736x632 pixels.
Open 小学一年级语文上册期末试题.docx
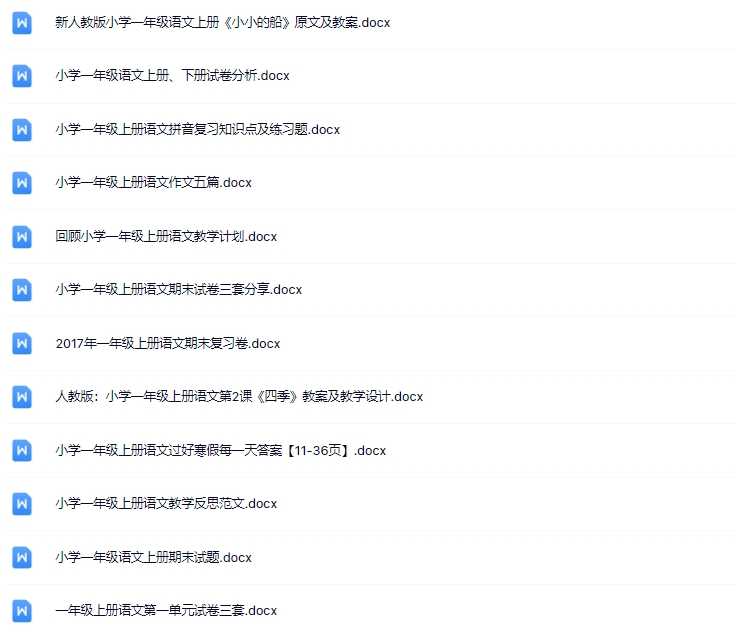coord(153,557)
